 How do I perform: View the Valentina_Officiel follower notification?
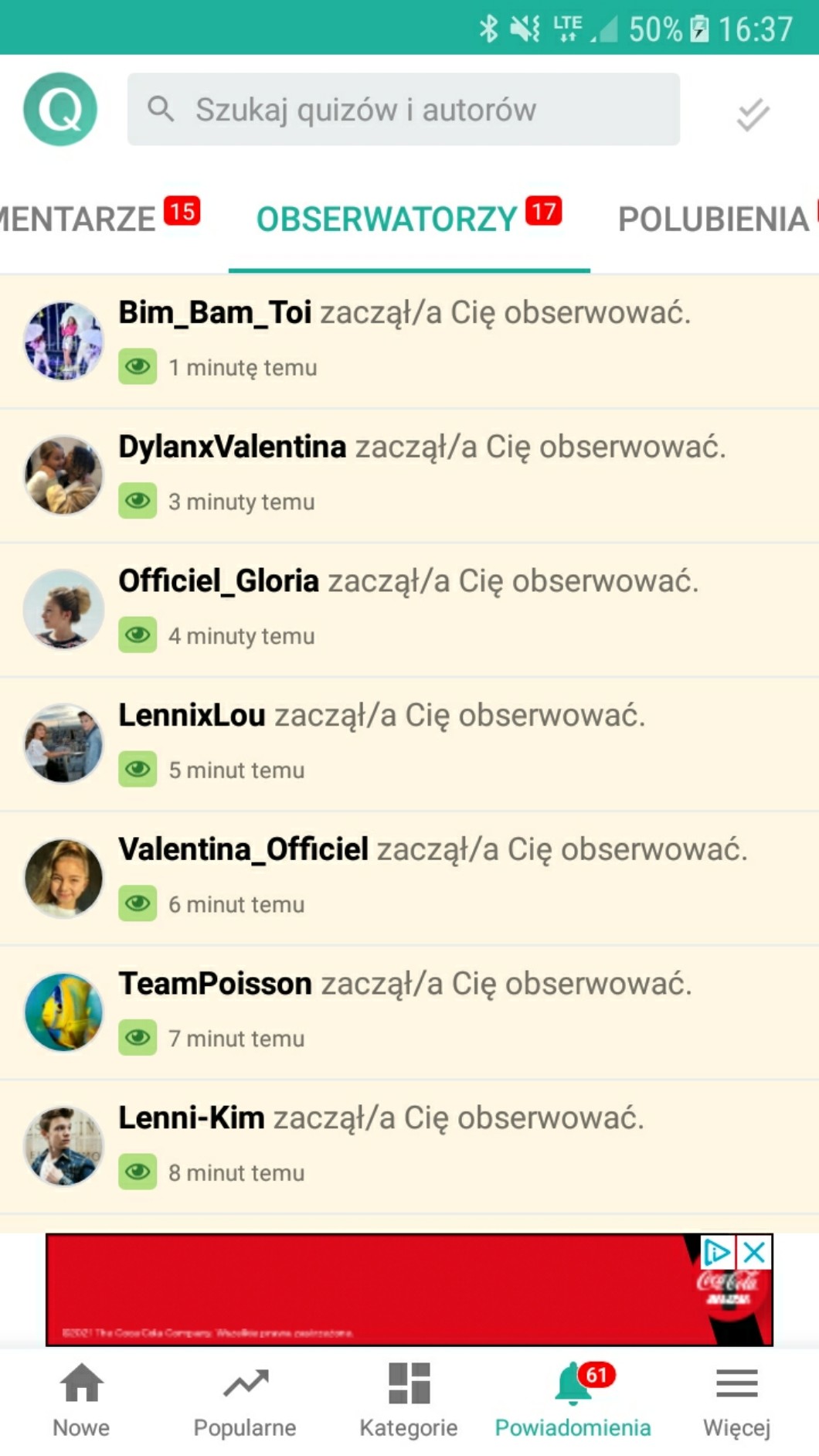pyautogui.click(x=409, y=878)
